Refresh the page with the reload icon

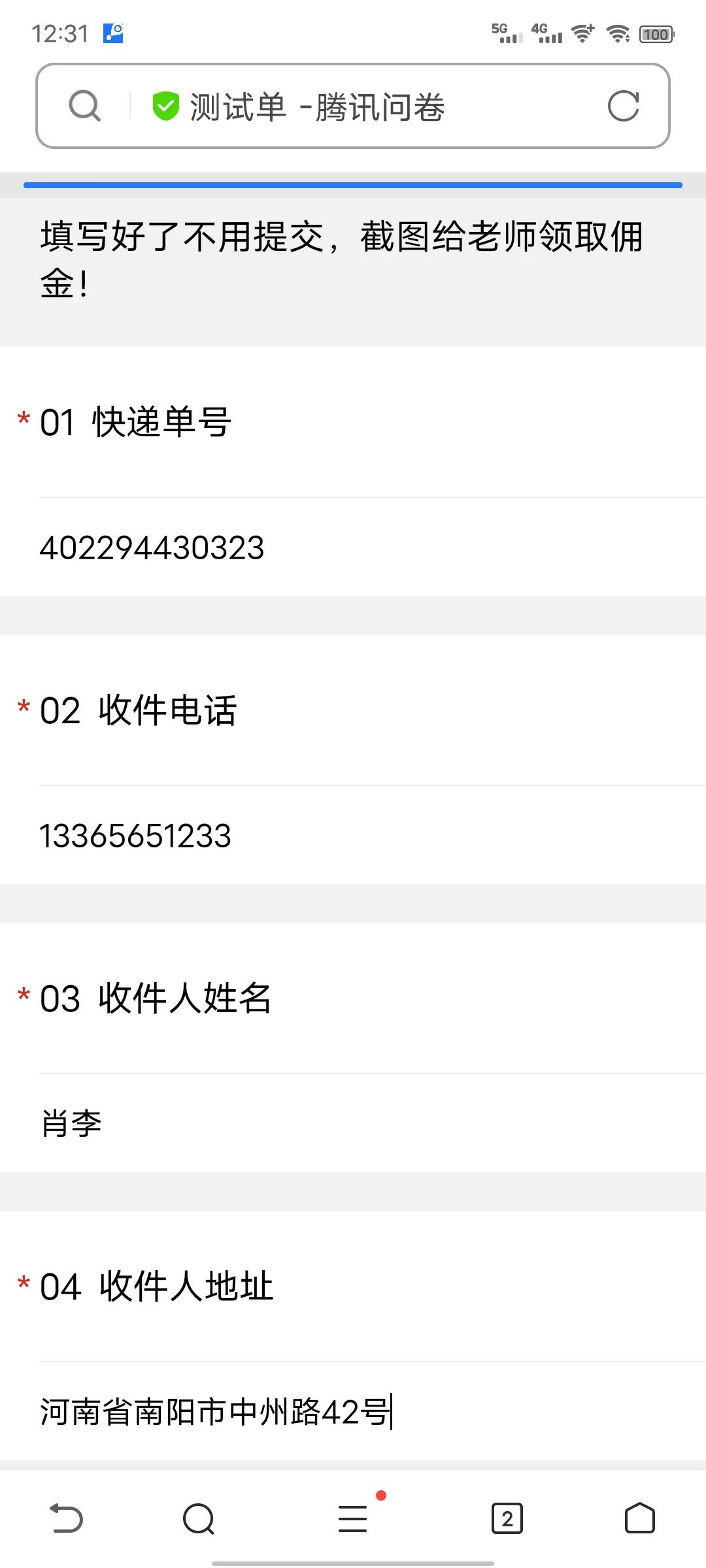[x=623, y=106]
